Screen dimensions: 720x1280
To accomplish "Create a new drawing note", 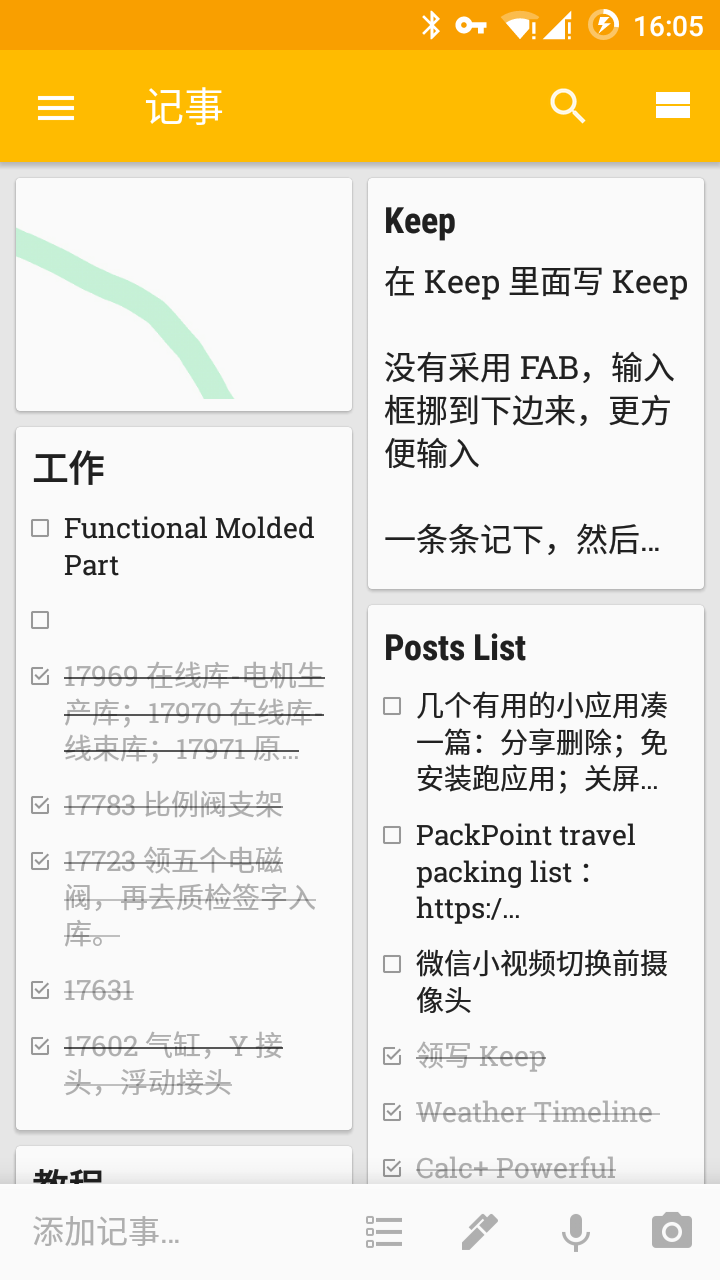I will pos(479,1232).
